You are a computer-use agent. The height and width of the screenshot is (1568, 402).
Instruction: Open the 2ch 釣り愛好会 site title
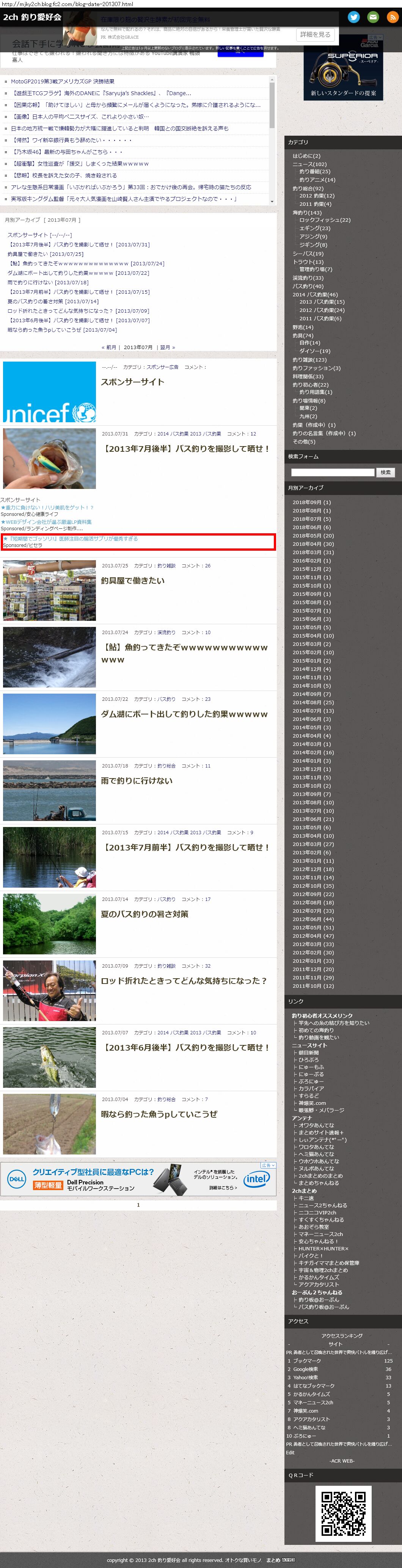click(x=32, y=17)
